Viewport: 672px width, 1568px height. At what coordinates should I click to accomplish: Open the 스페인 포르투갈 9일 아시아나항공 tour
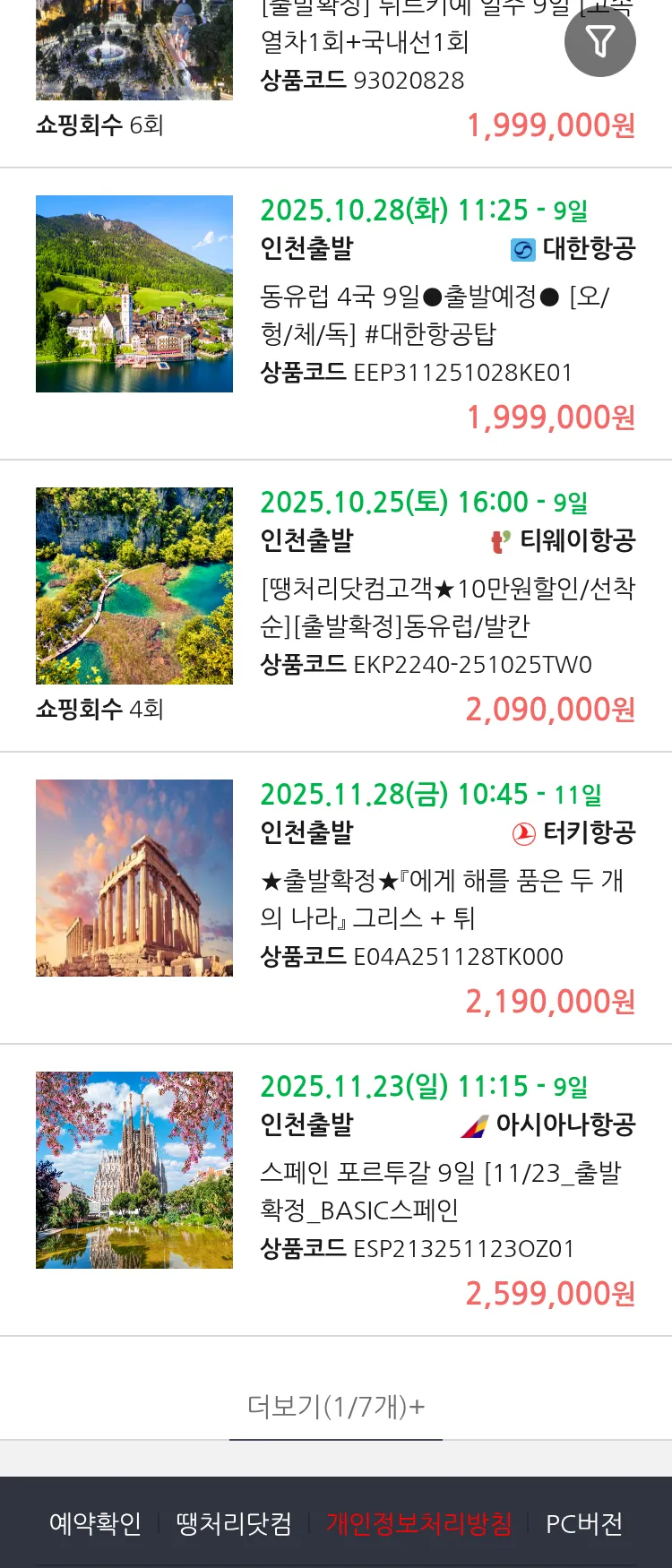coord(440,1191)
